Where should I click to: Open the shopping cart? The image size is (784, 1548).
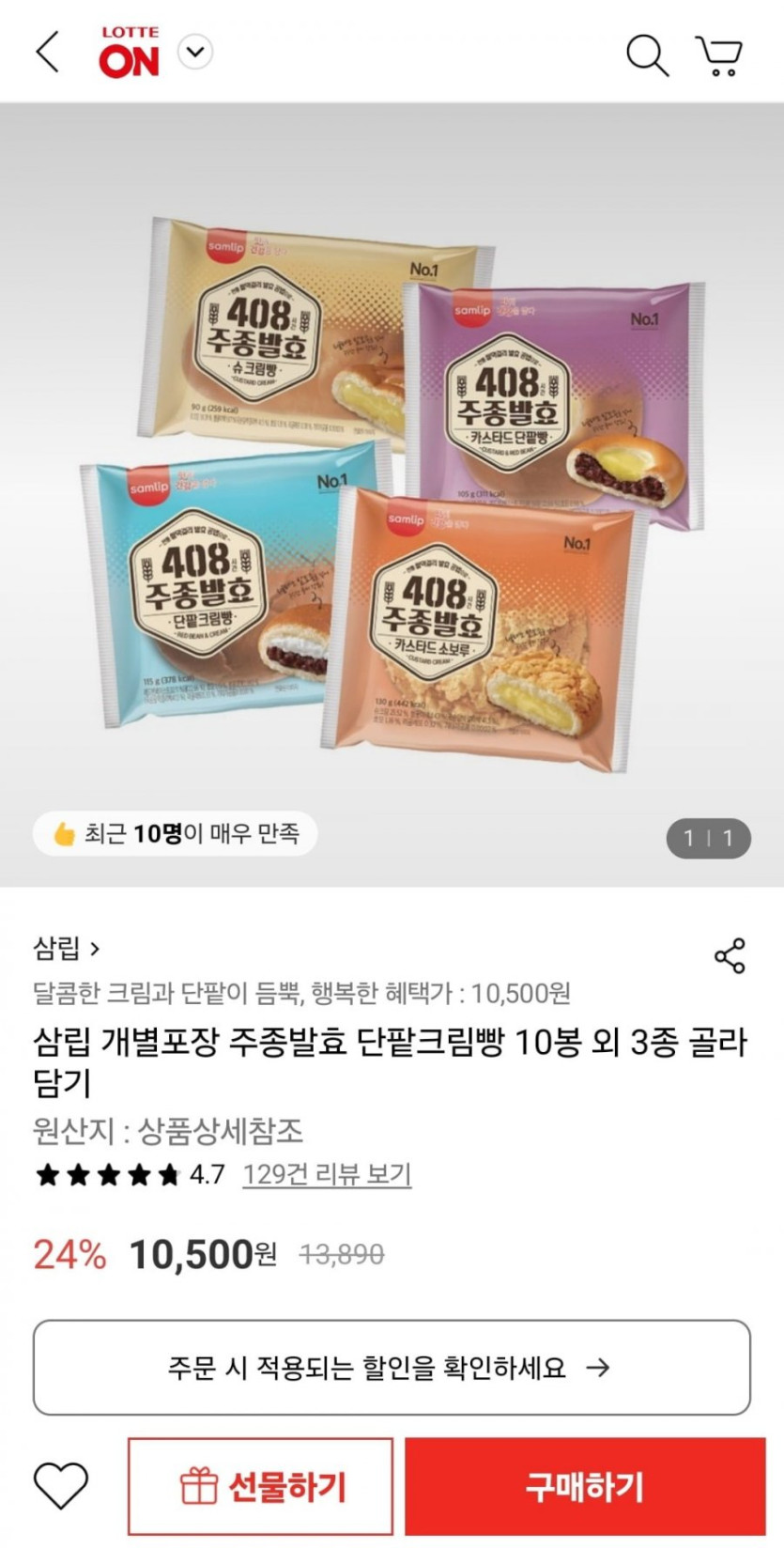pos(719,54)
